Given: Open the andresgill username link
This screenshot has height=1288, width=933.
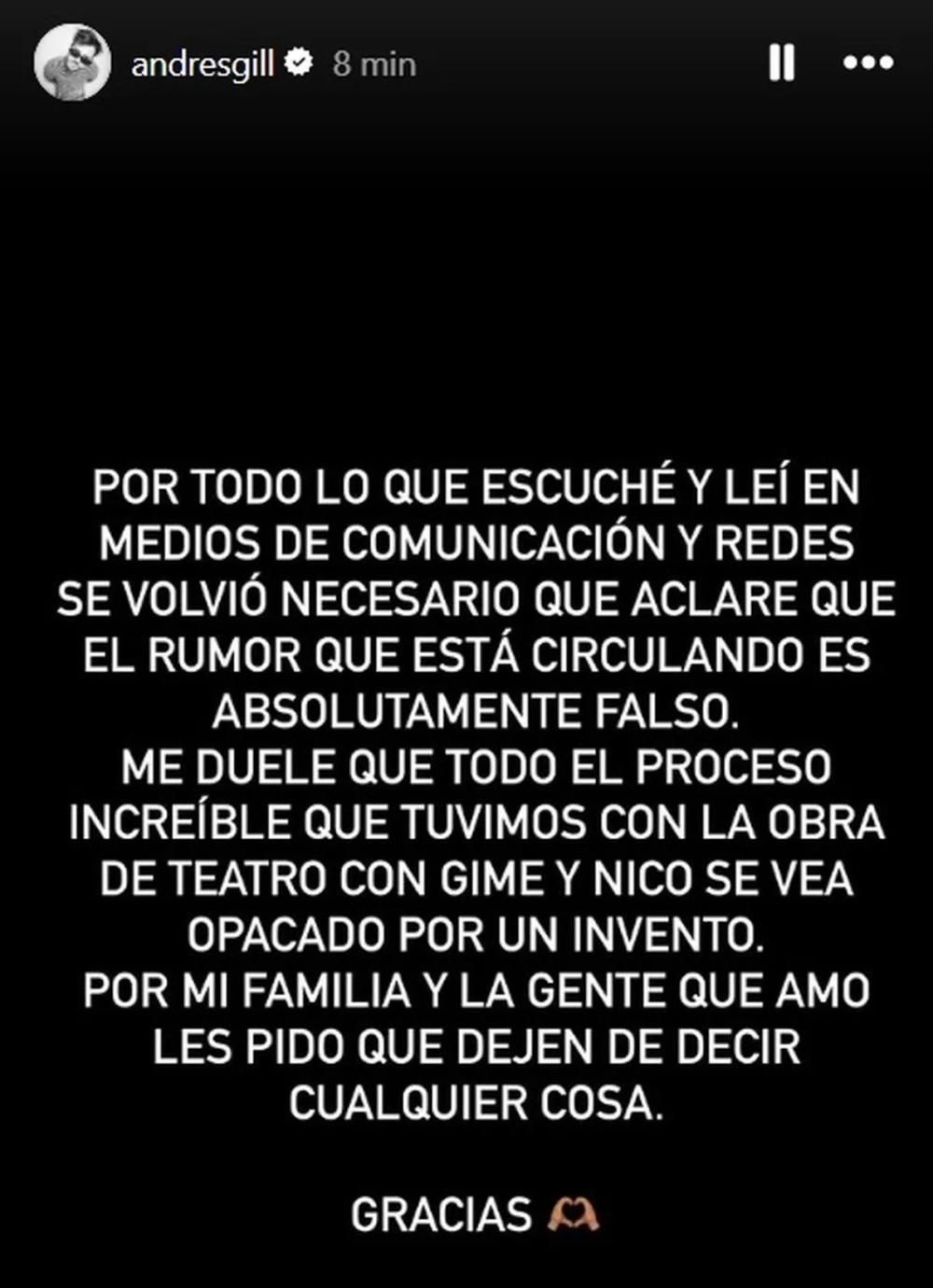Looking at the screenshot, I should [202, 64].
